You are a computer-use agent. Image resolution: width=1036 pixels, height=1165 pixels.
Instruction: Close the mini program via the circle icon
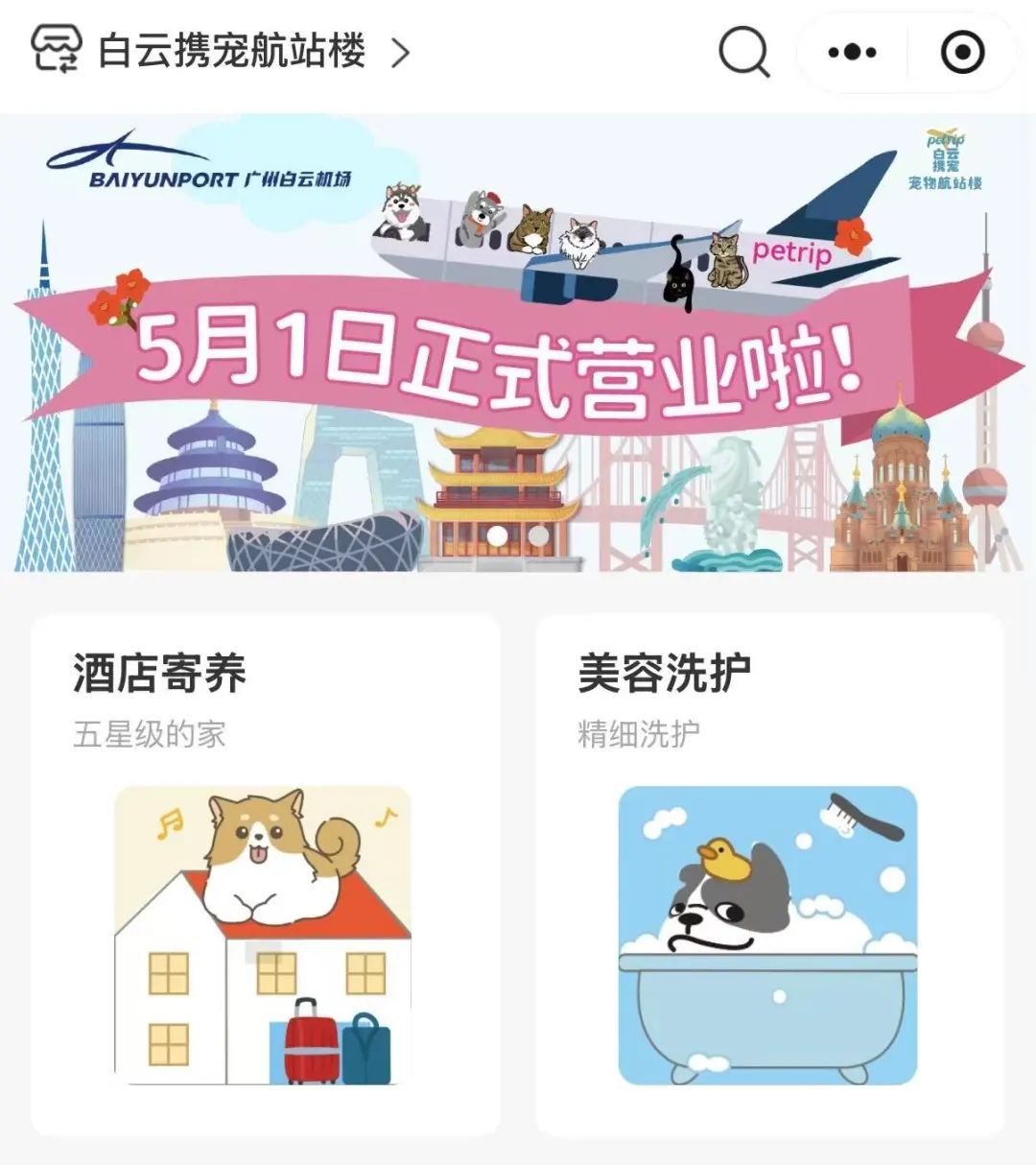(962, 52)
